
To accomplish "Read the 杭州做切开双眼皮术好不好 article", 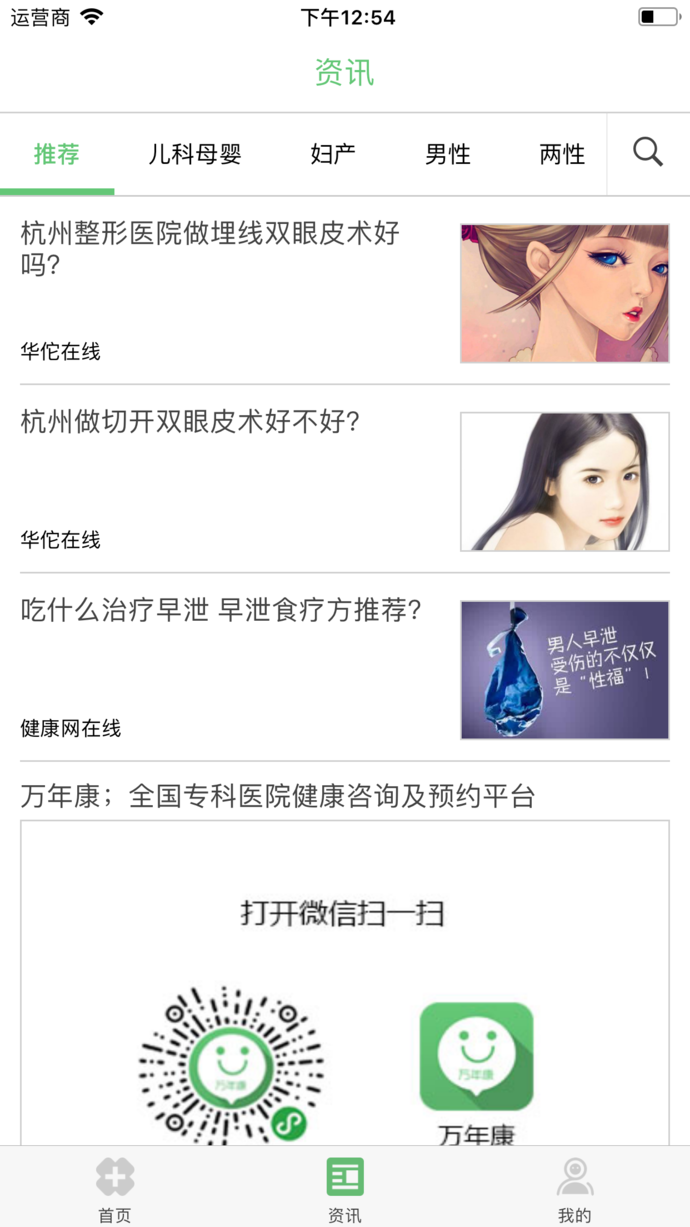I will pos(190,422).
